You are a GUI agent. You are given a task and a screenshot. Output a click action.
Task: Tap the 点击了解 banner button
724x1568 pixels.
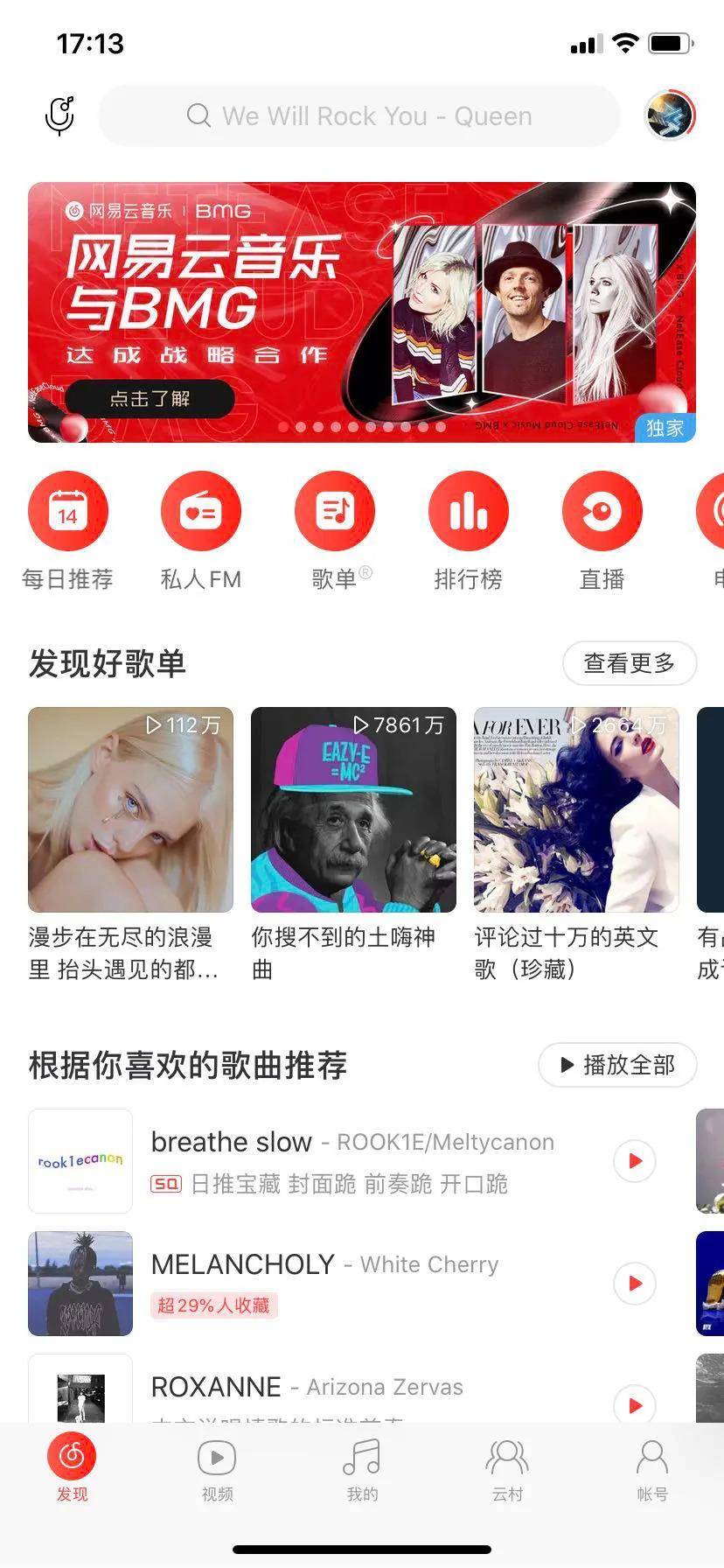tap(150, 398)
